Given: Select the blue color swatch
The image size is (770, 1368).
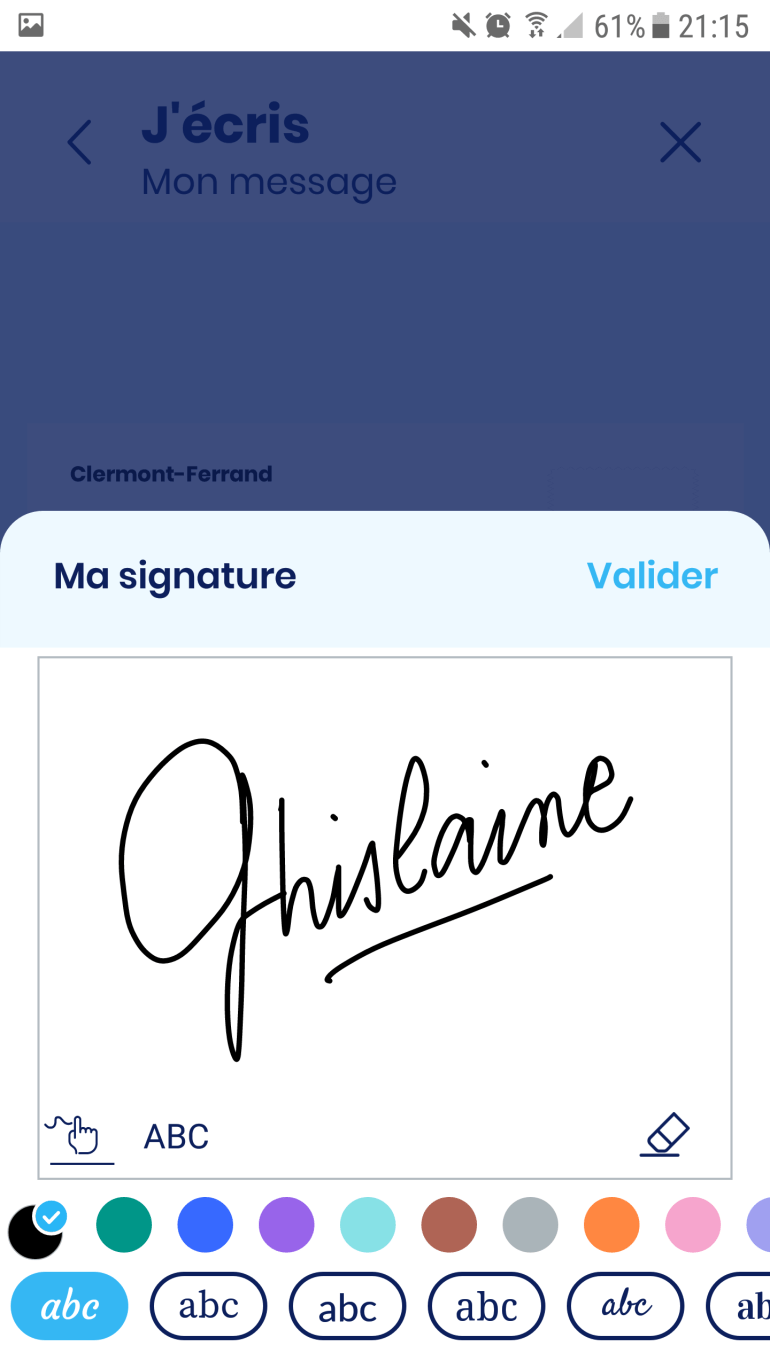Looking at the screenshot, I should click(205, 1225).
